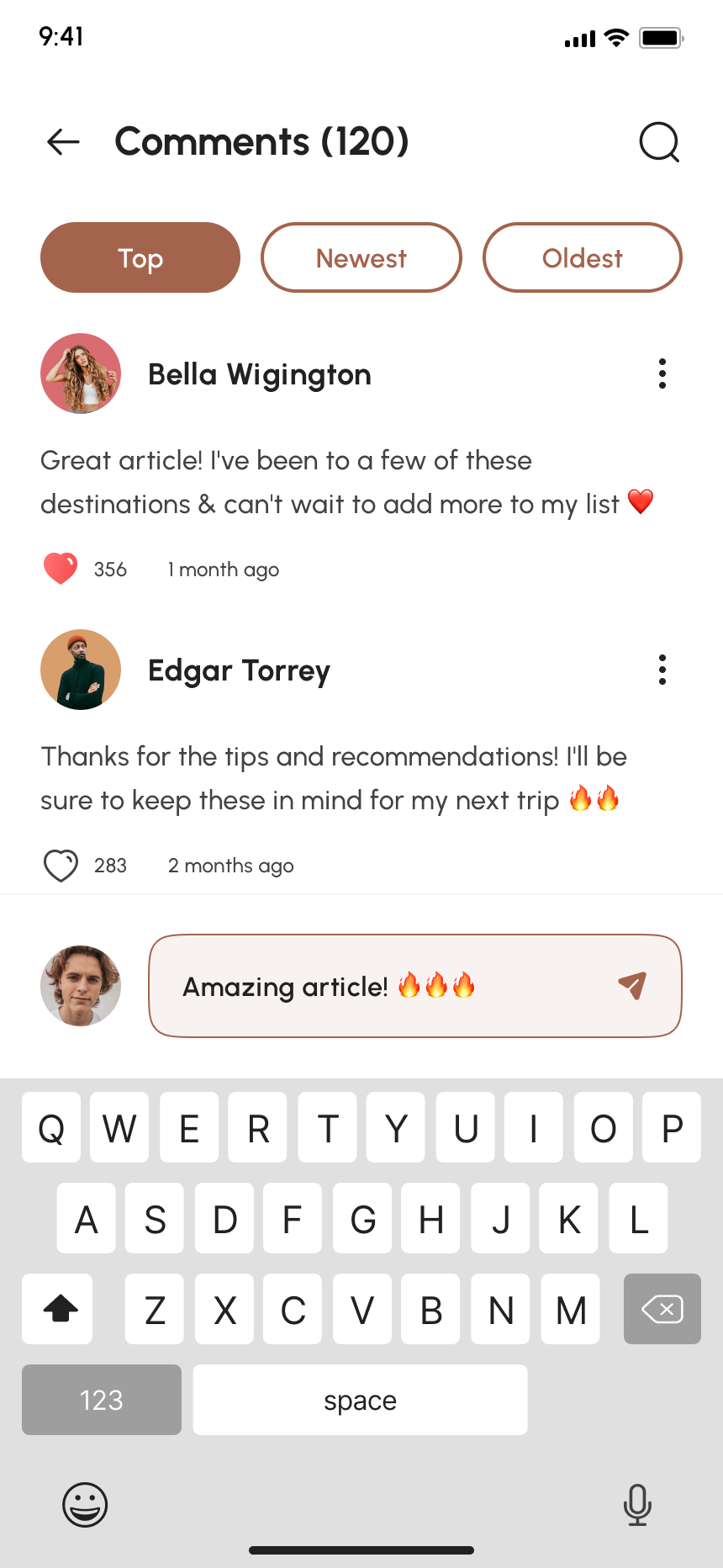Image resolution: width=723 pixels, height=1568 pixels.
Task: Select the Top sorting chip
Action: click(140, 257)
